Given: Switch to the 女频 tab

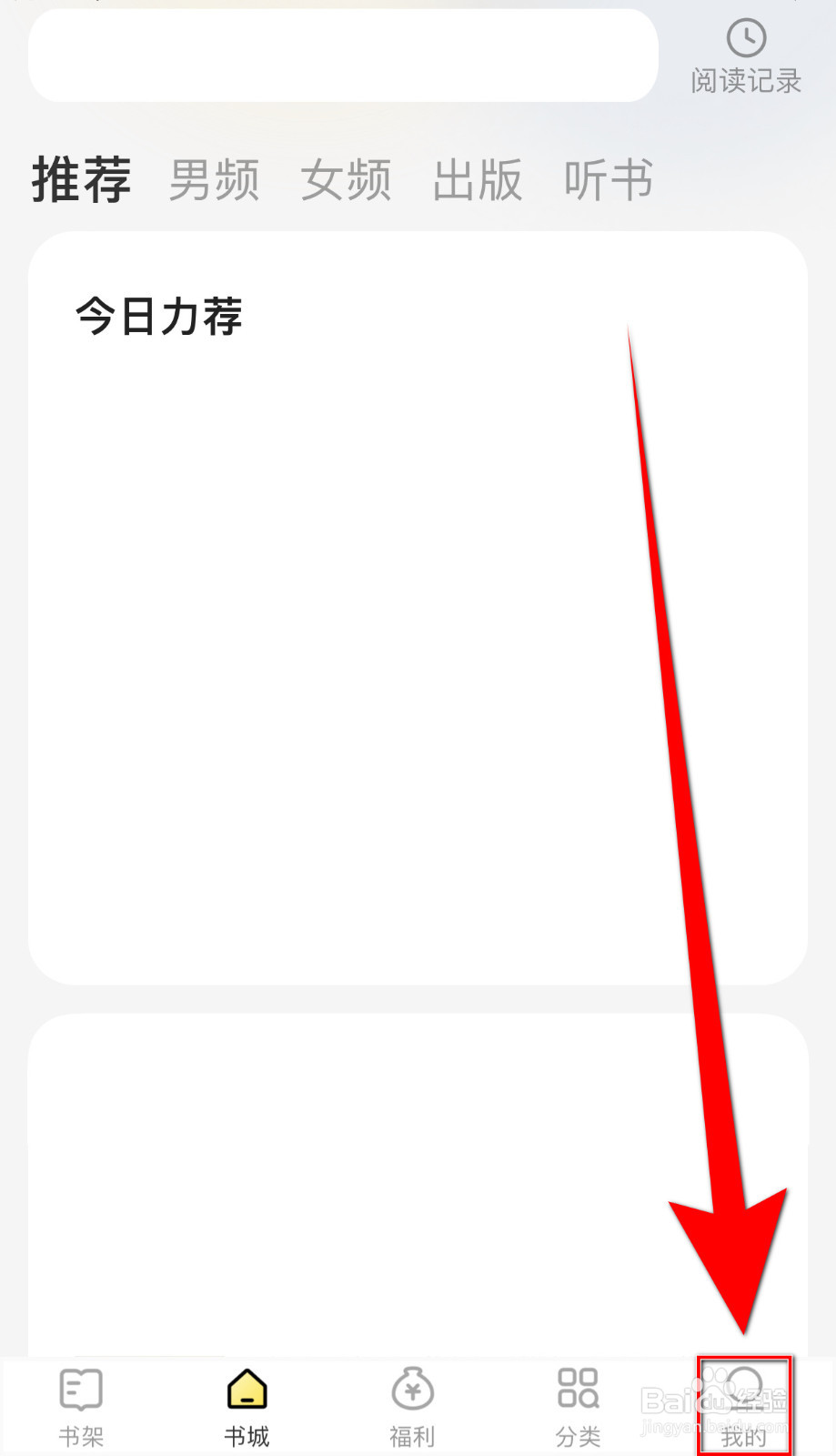Looking at the screenshot, I should (347, 180).
